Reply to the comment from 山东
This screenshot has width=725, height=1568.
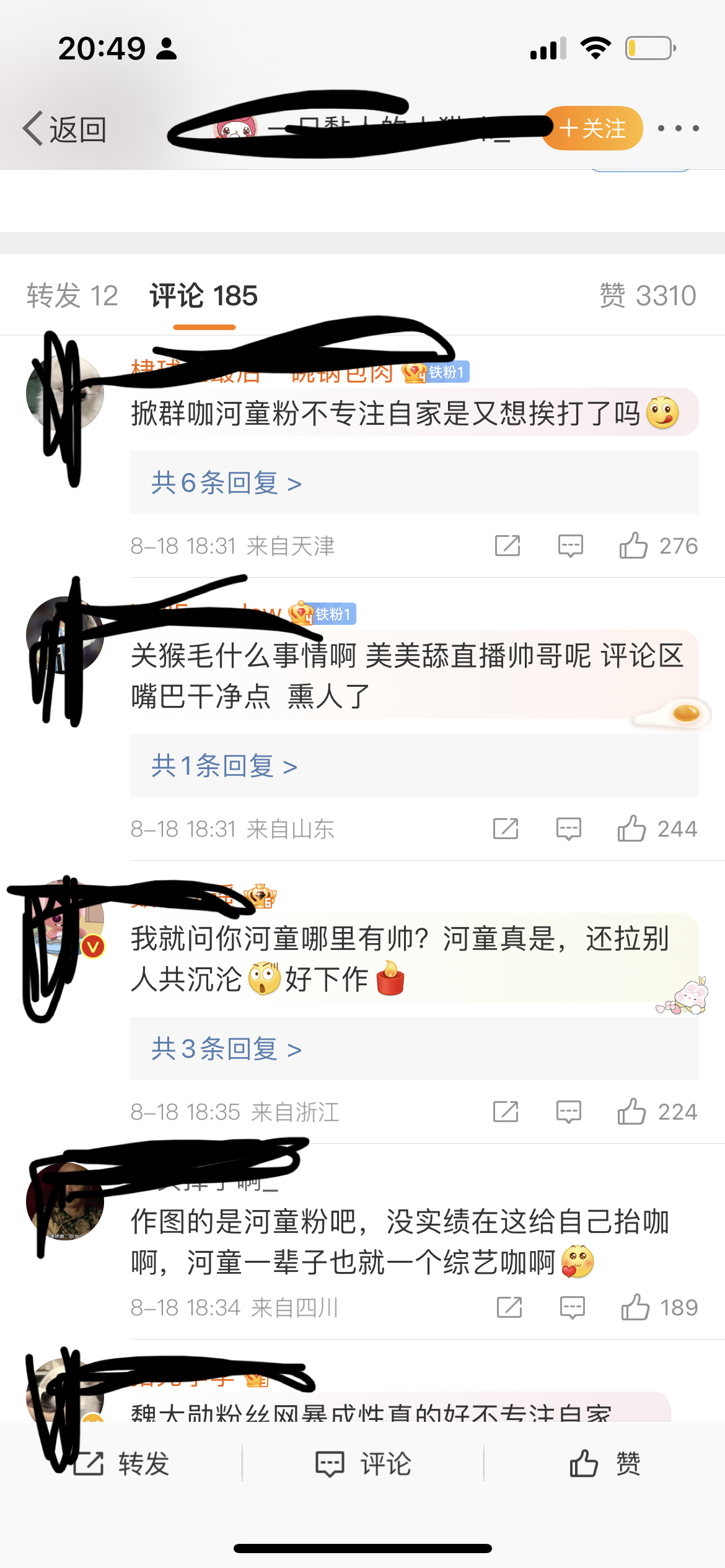coord(568,829)
